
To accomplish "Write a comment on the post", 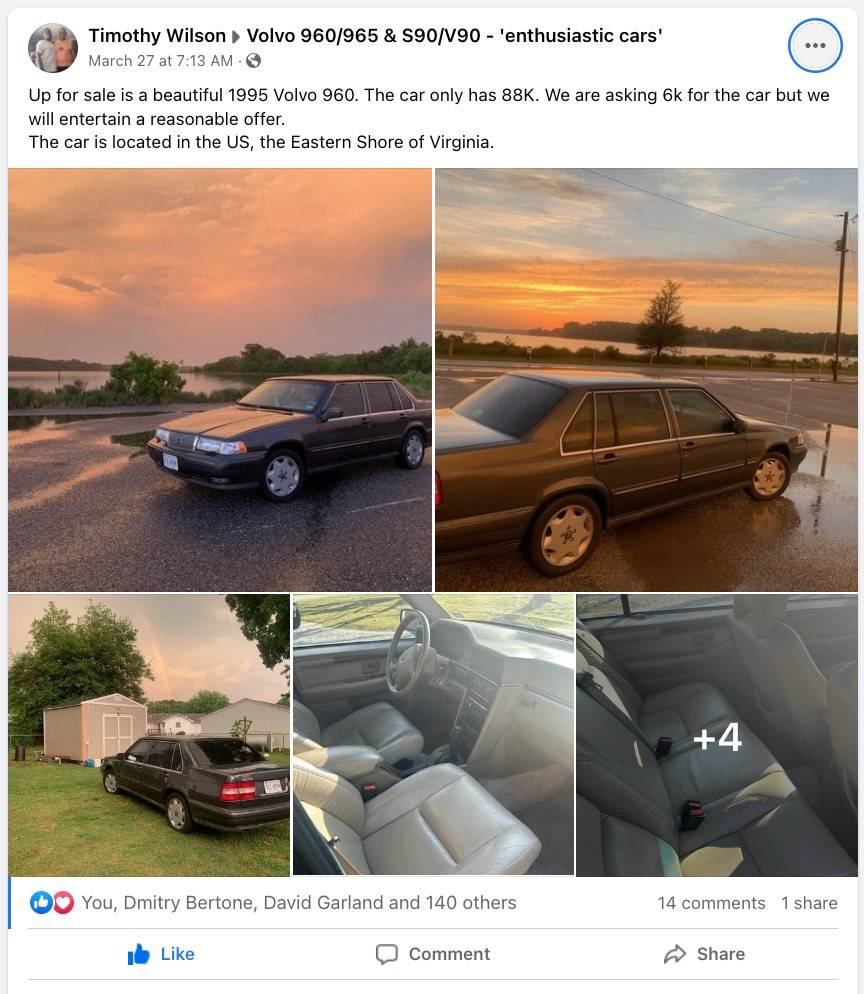I will [x=433, y=954].
